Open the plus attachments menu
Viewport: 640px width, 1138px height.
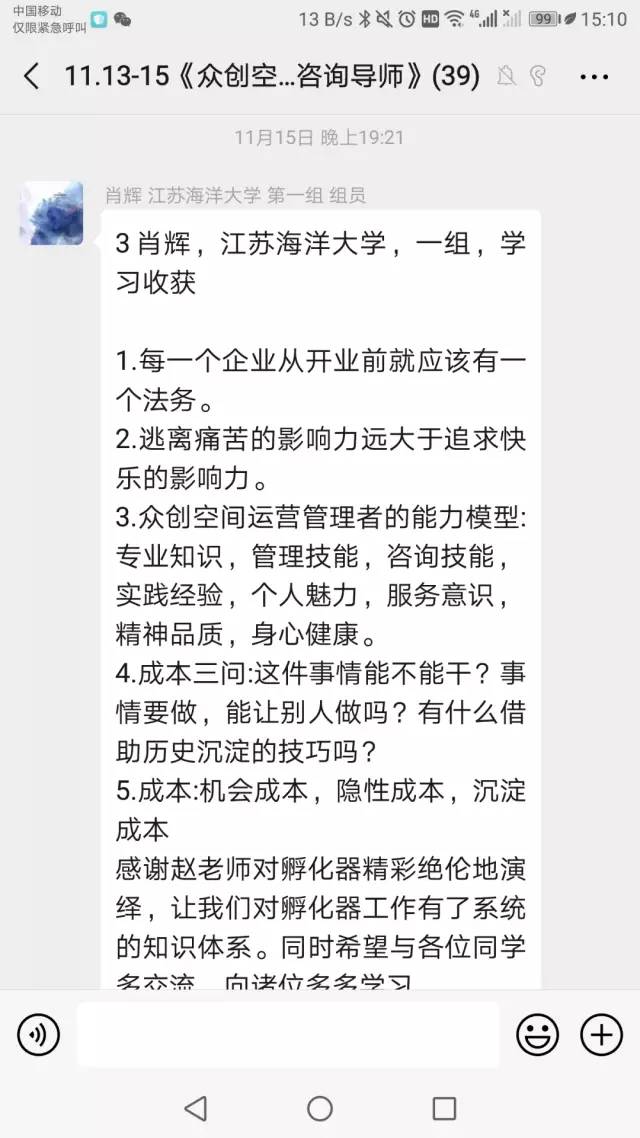click(x=601, y=1034)
